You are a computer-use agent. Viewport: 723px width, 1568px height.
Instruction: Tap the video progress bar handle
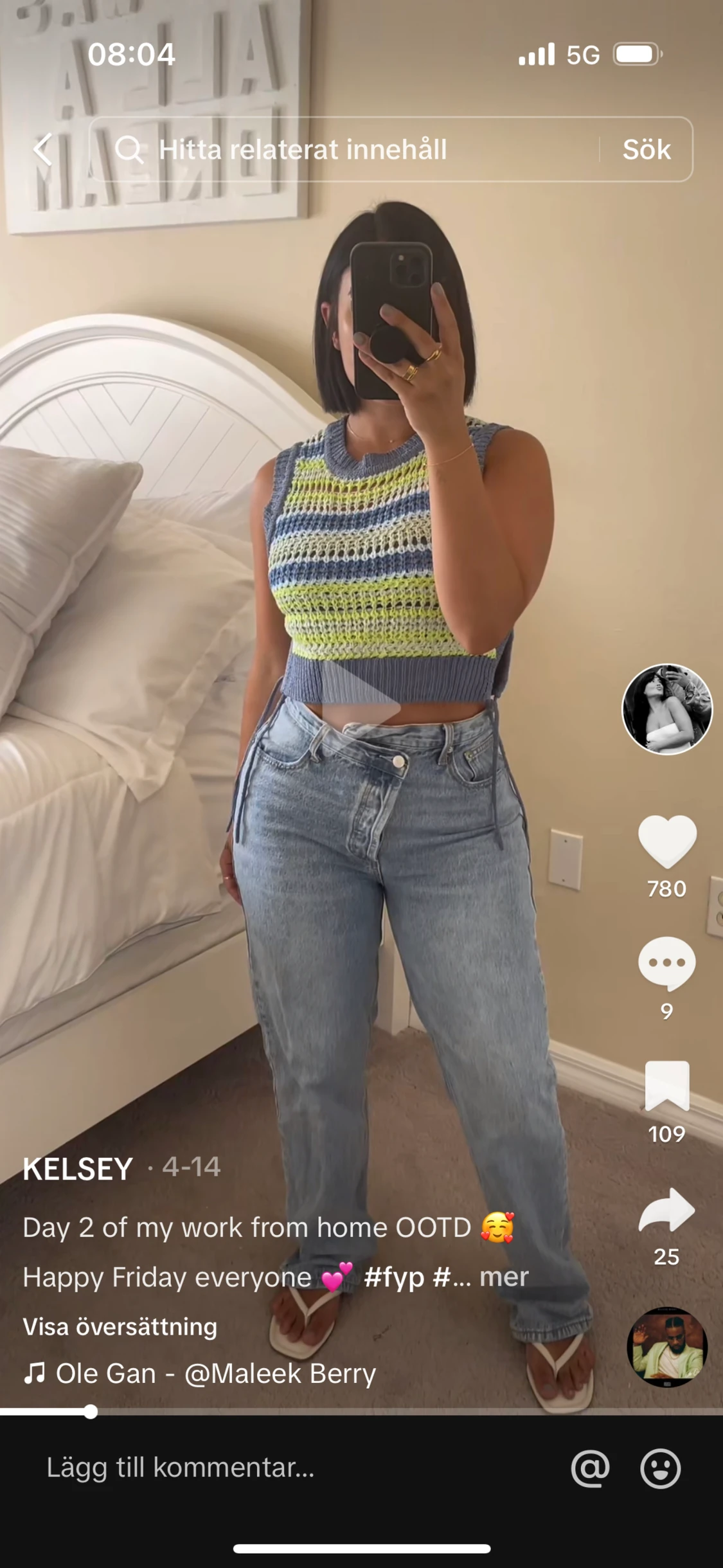point(91,1412)
